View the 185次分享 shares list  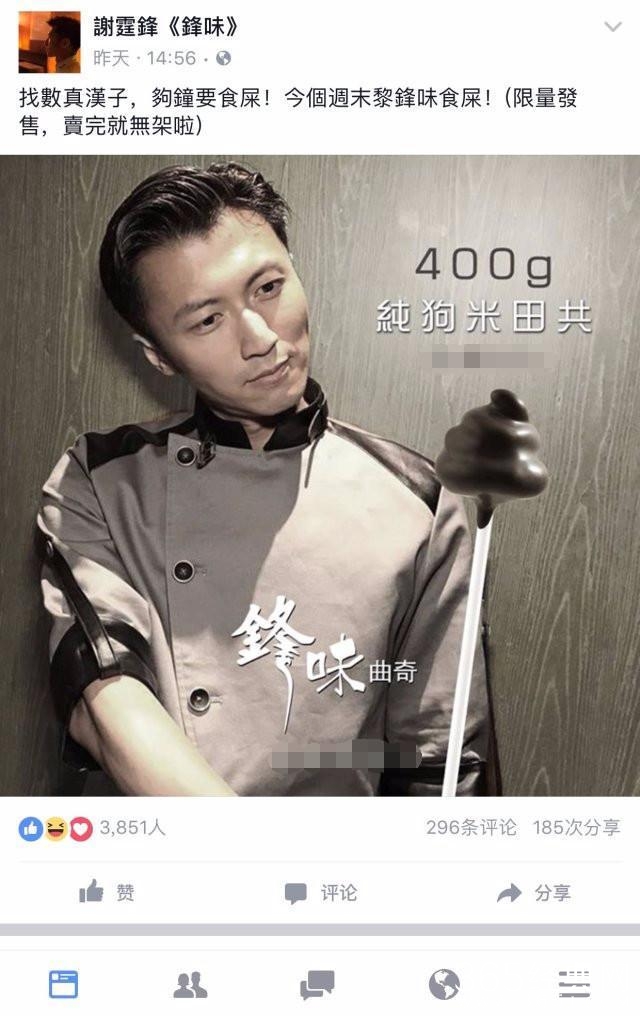pos(576,828)
